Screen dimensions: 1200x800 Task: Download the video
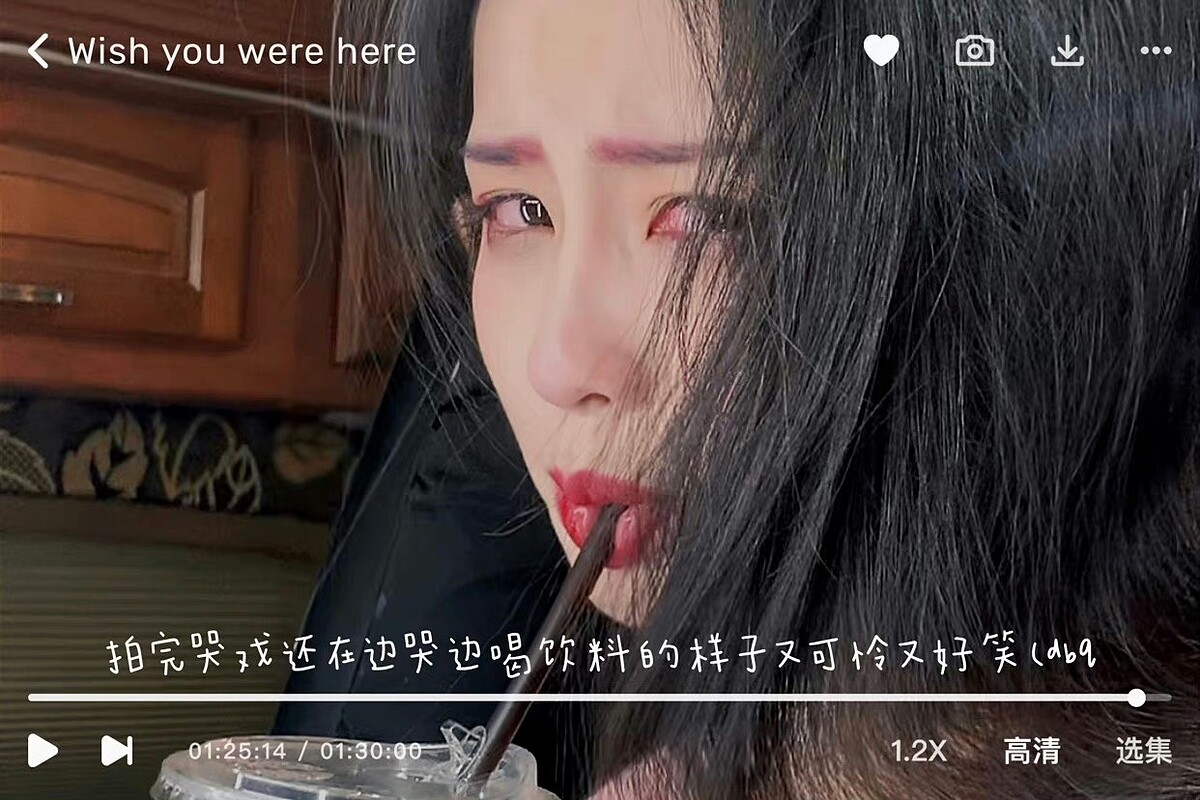coord(1067,51)
